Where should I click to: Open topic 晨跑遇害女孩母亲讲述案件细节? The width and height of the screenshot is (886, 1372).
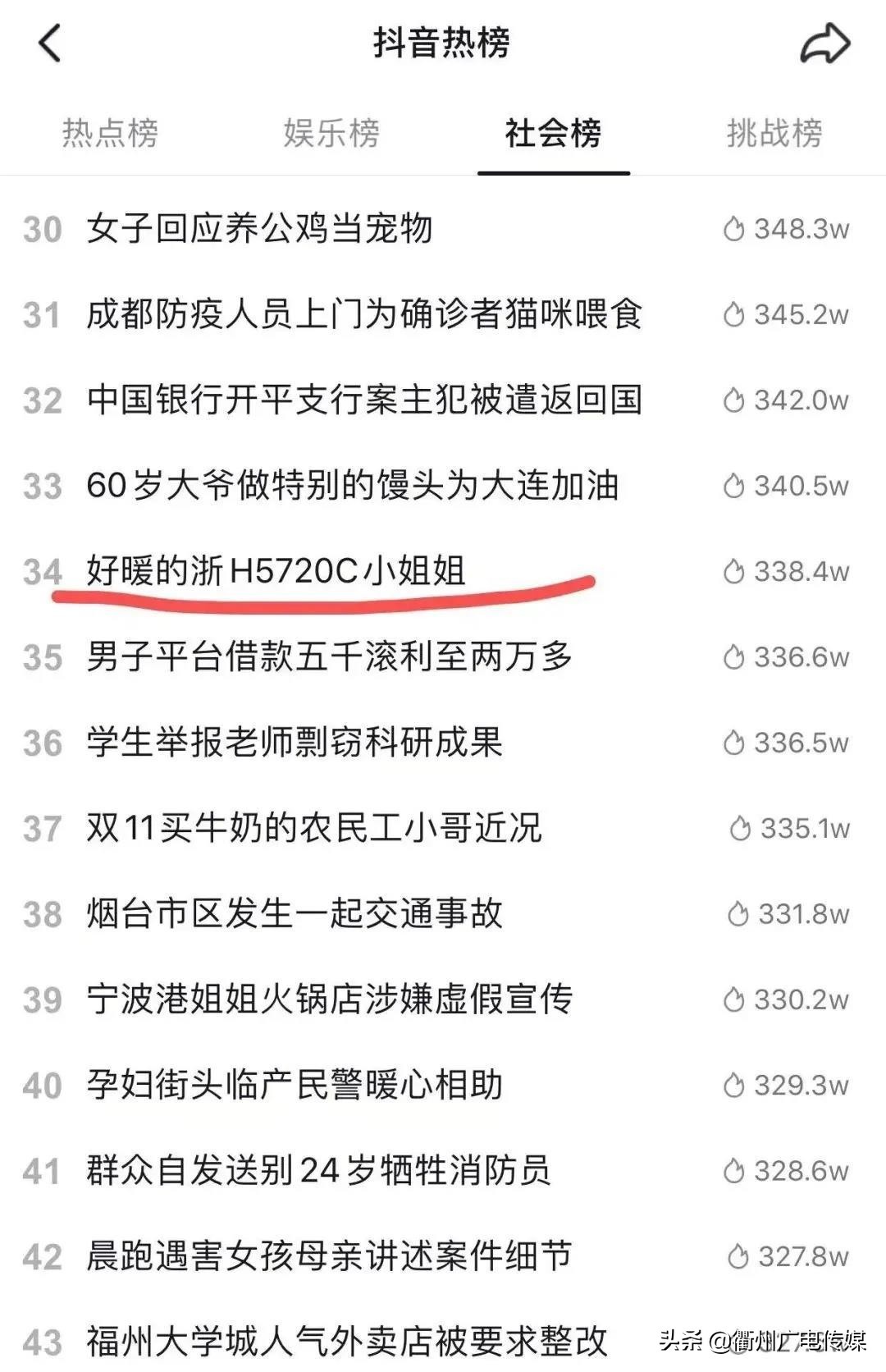point(329,1256)
